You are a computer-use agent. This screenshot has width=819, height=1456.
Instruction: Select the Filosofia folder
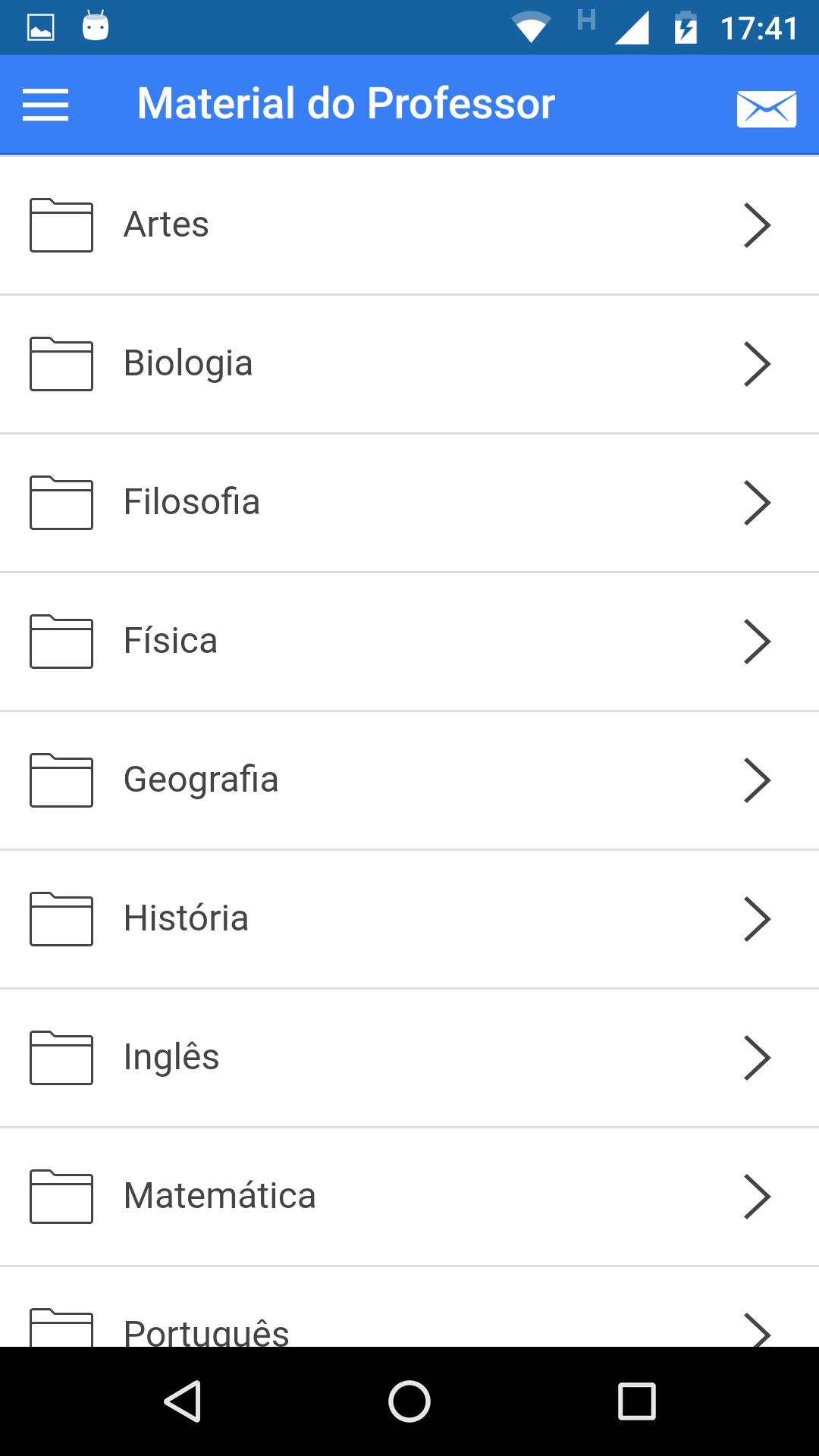[x=409, y=503]
